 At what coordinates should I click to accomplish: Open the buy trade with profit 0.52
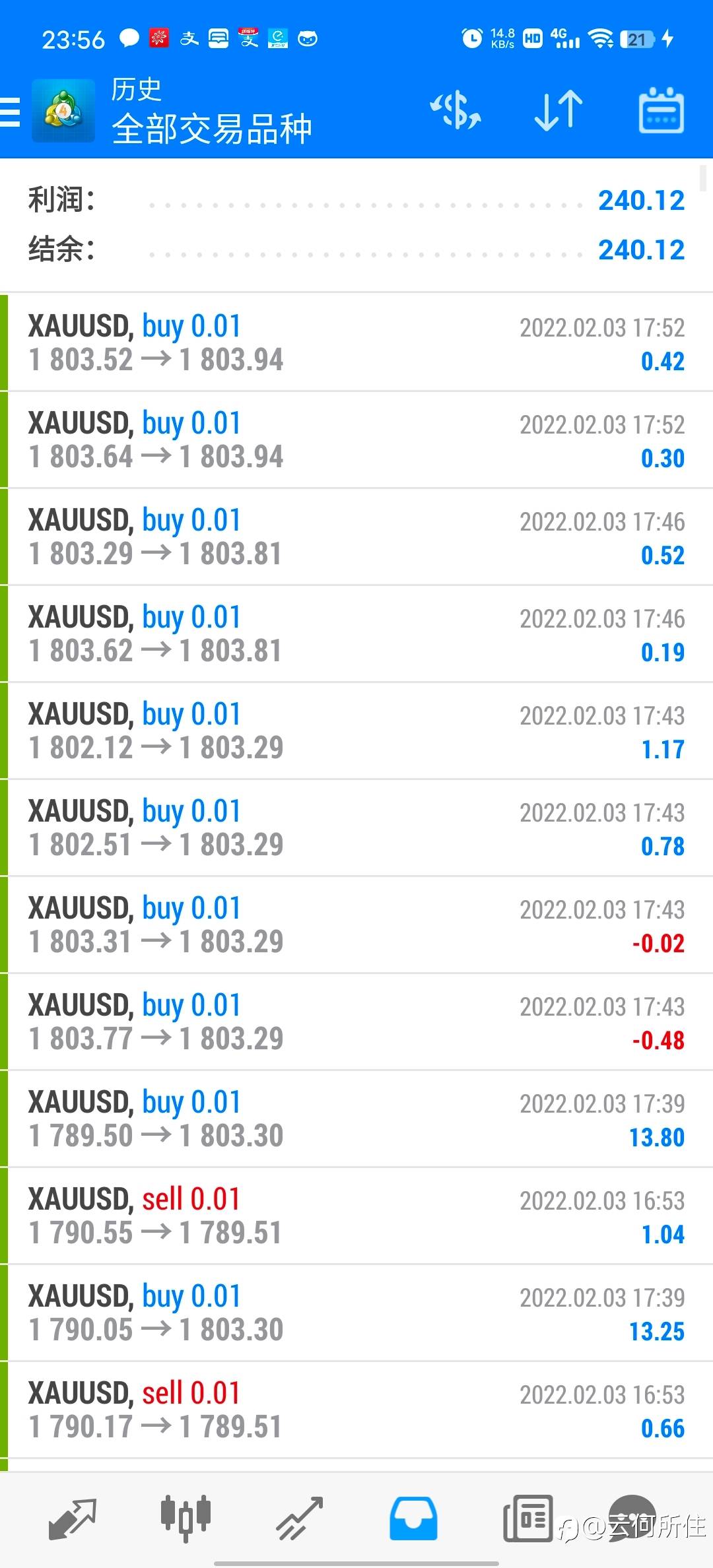(x=356, y=537)
